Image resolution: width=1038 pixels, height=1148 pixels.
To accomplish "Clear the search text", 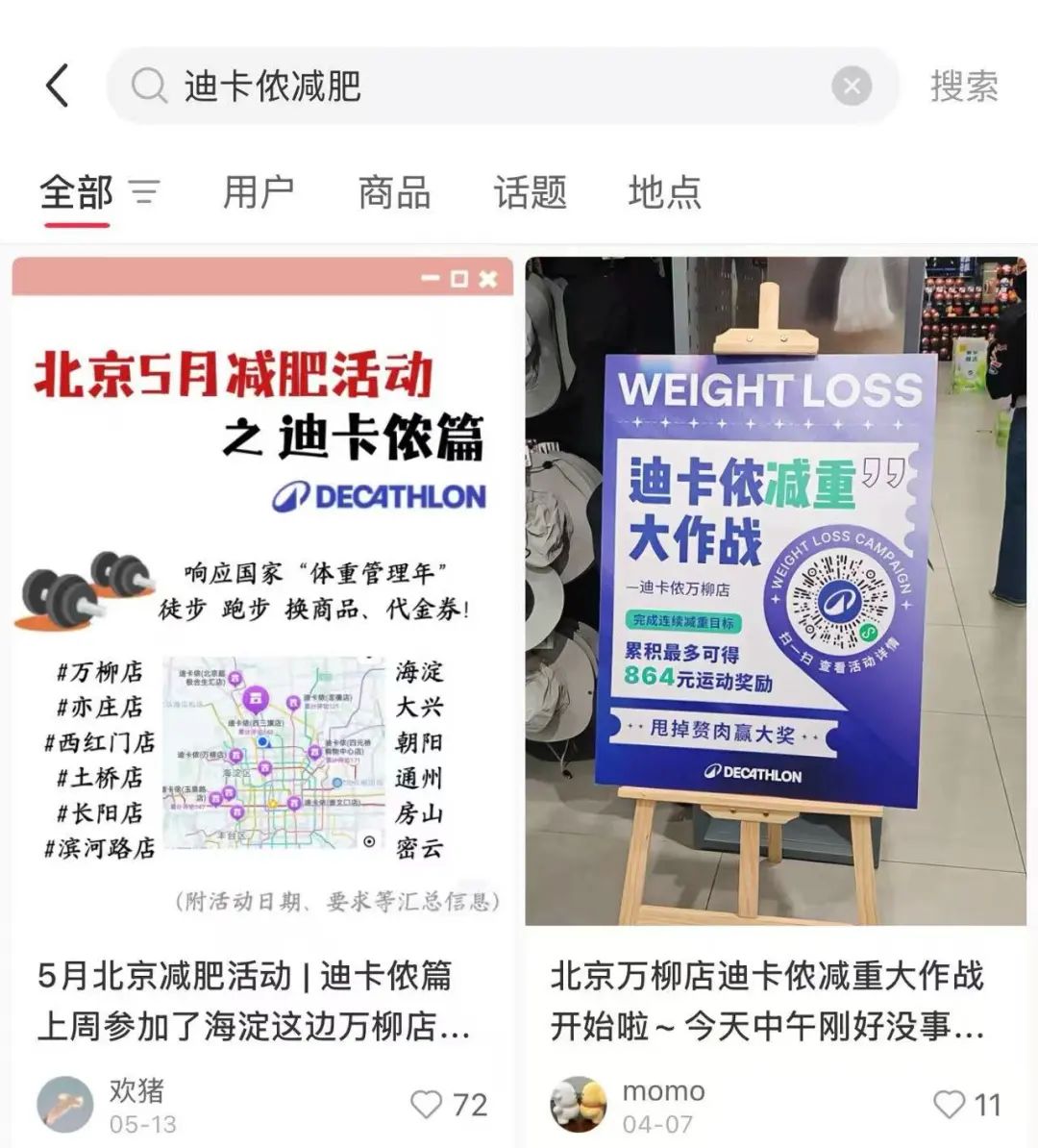I will pyautogui.click(x=851, y=87).
